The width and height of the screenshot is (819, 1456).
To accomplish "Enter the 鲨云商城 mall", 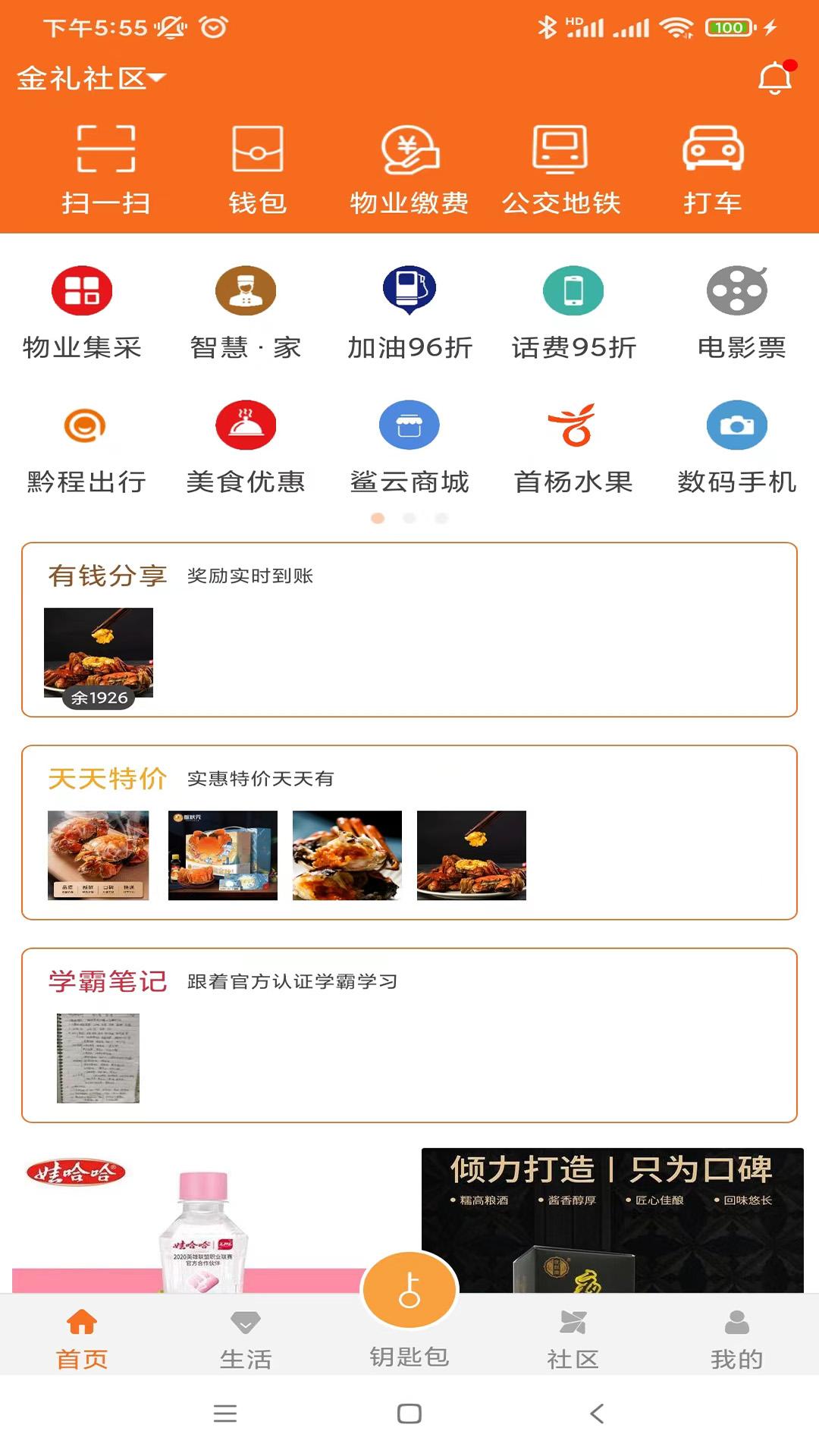I will [409, 447].
